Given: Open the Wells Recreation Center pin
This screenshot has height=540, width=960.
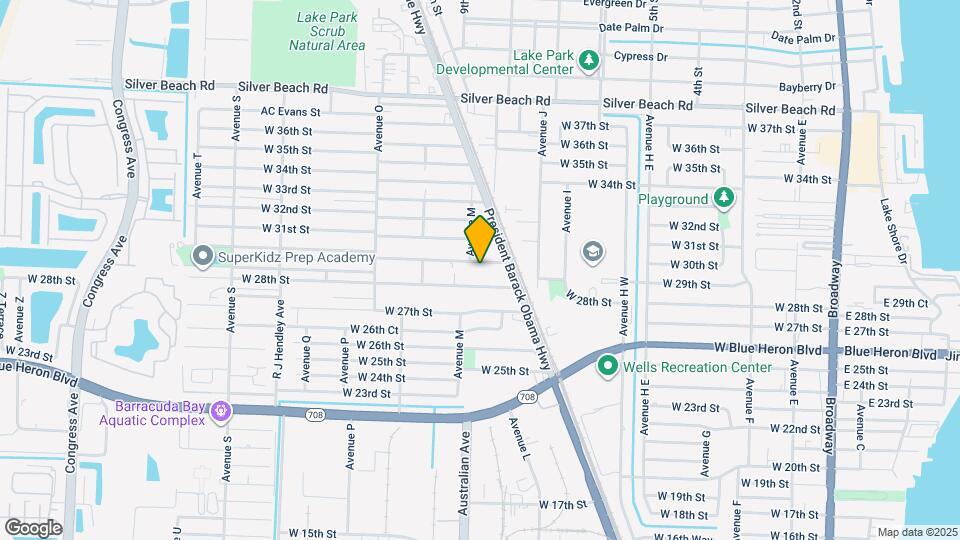Looking at the screenshot, I should [607, 367].
